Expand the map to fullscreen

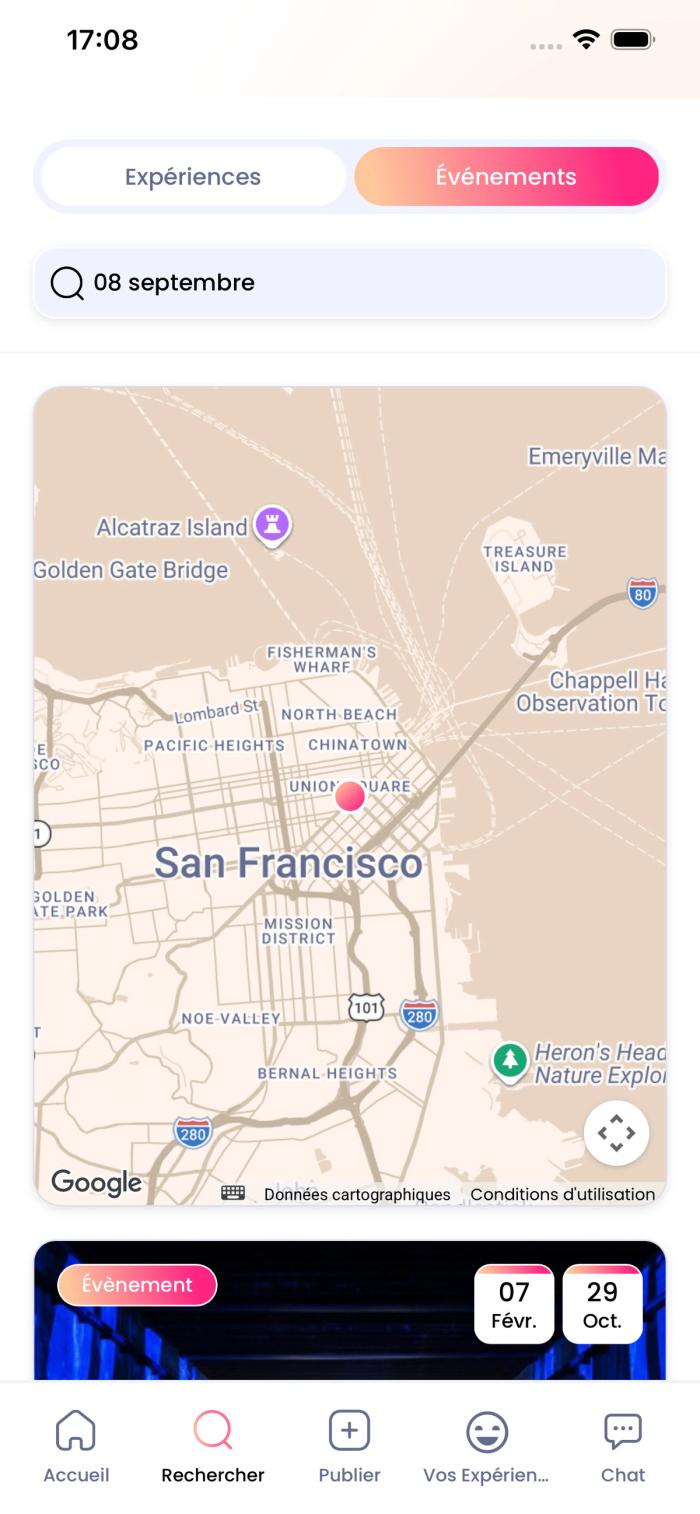point(617,1133)
